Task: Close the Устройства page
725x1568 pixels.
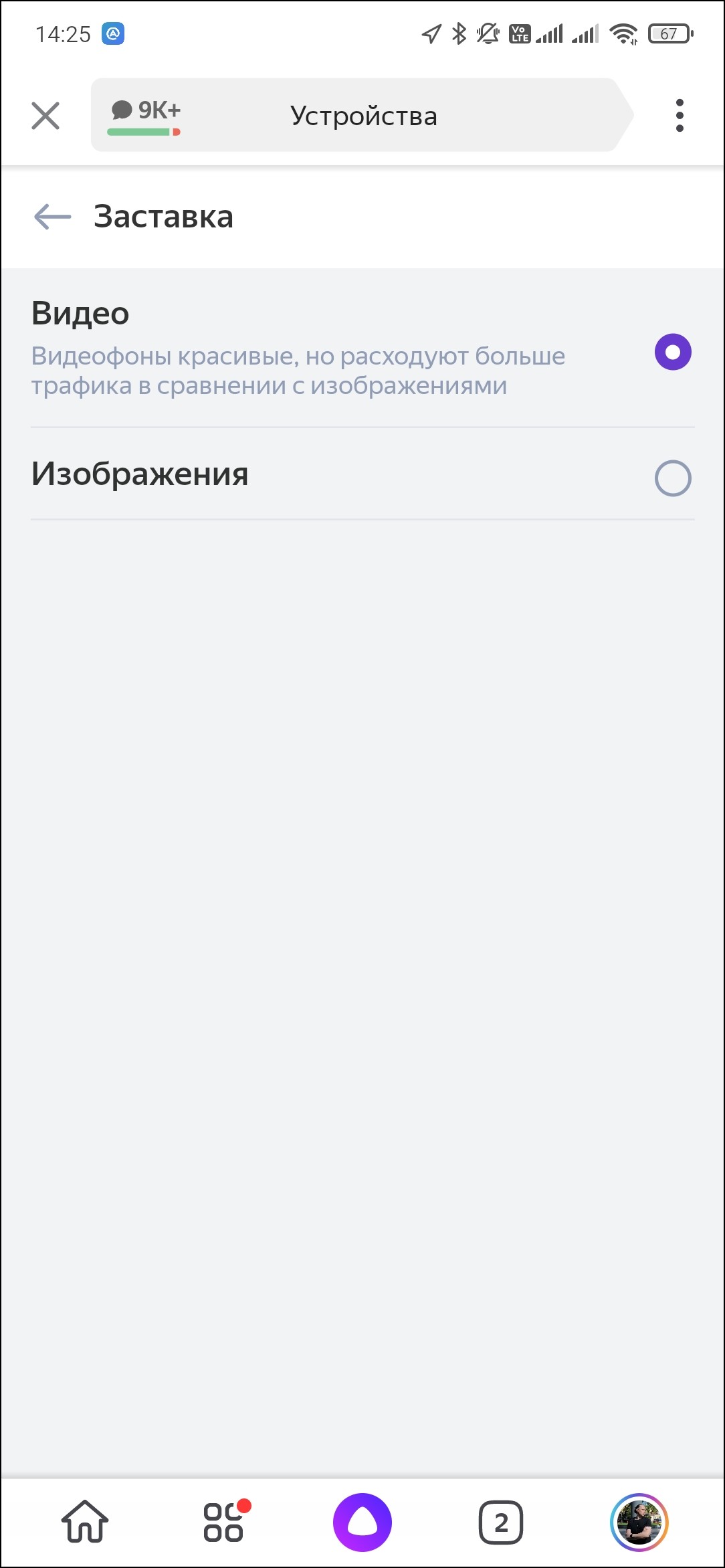Action: click(45, 116)
